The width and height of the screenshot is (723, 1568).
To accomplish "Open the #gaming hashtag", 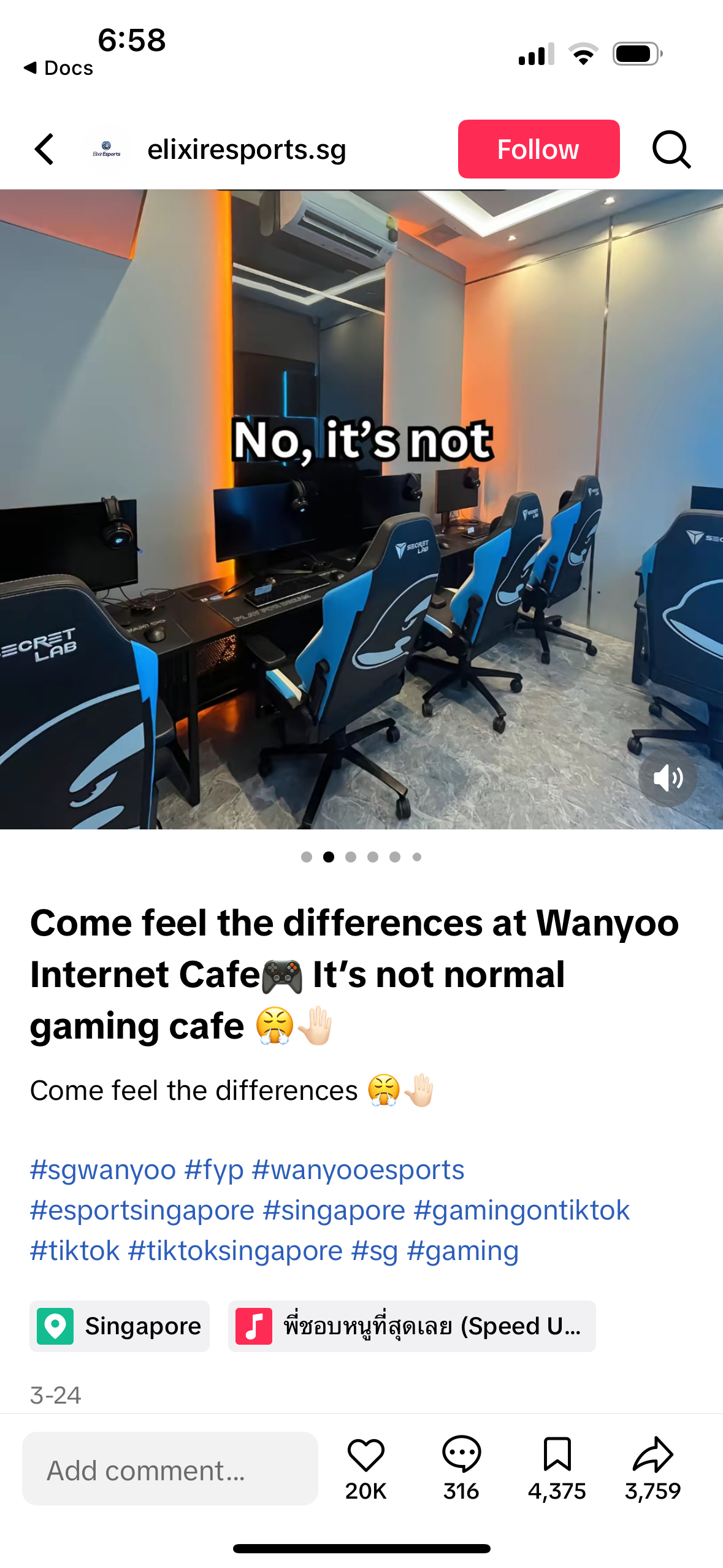I will (x=462, y=1251).
